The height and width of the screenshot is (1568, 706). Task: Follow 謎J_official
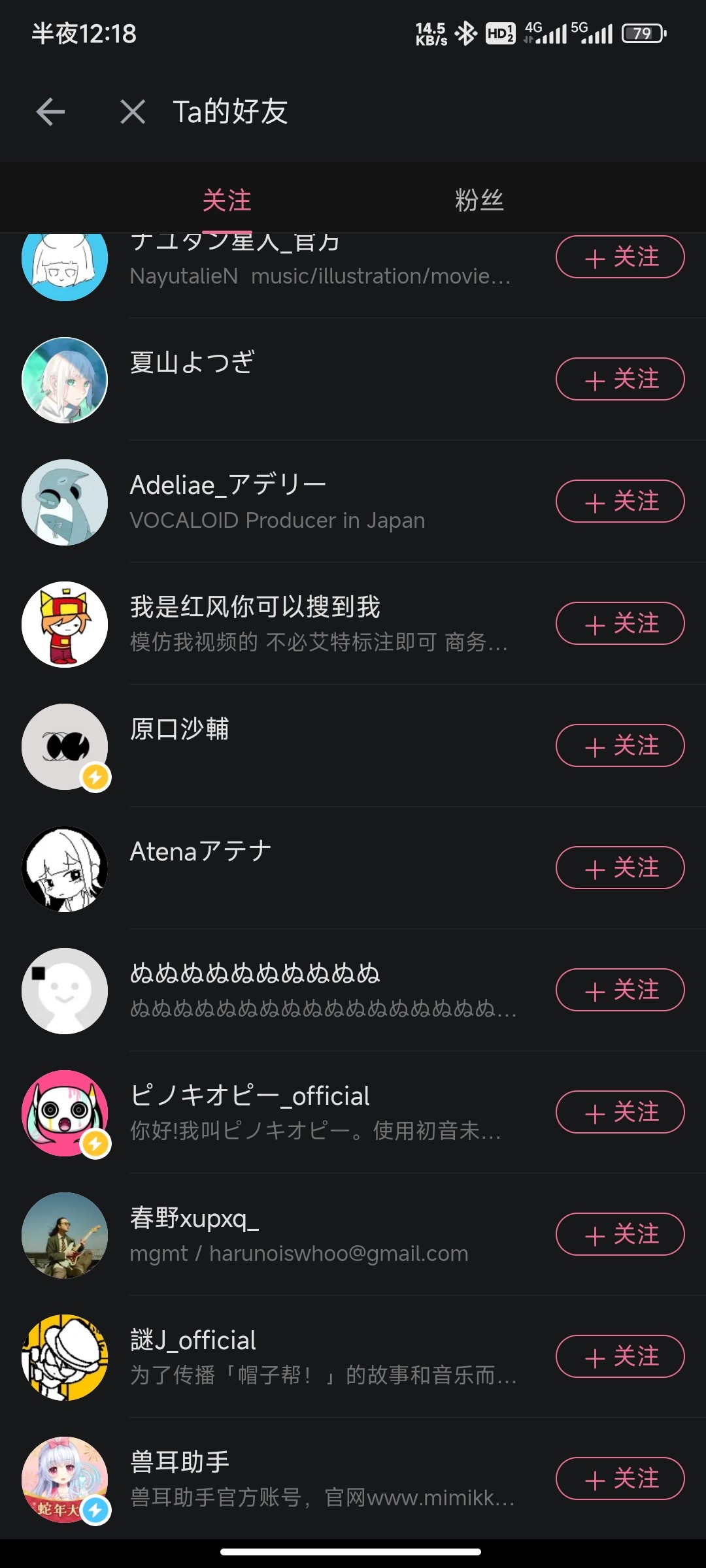(620, 1356)
